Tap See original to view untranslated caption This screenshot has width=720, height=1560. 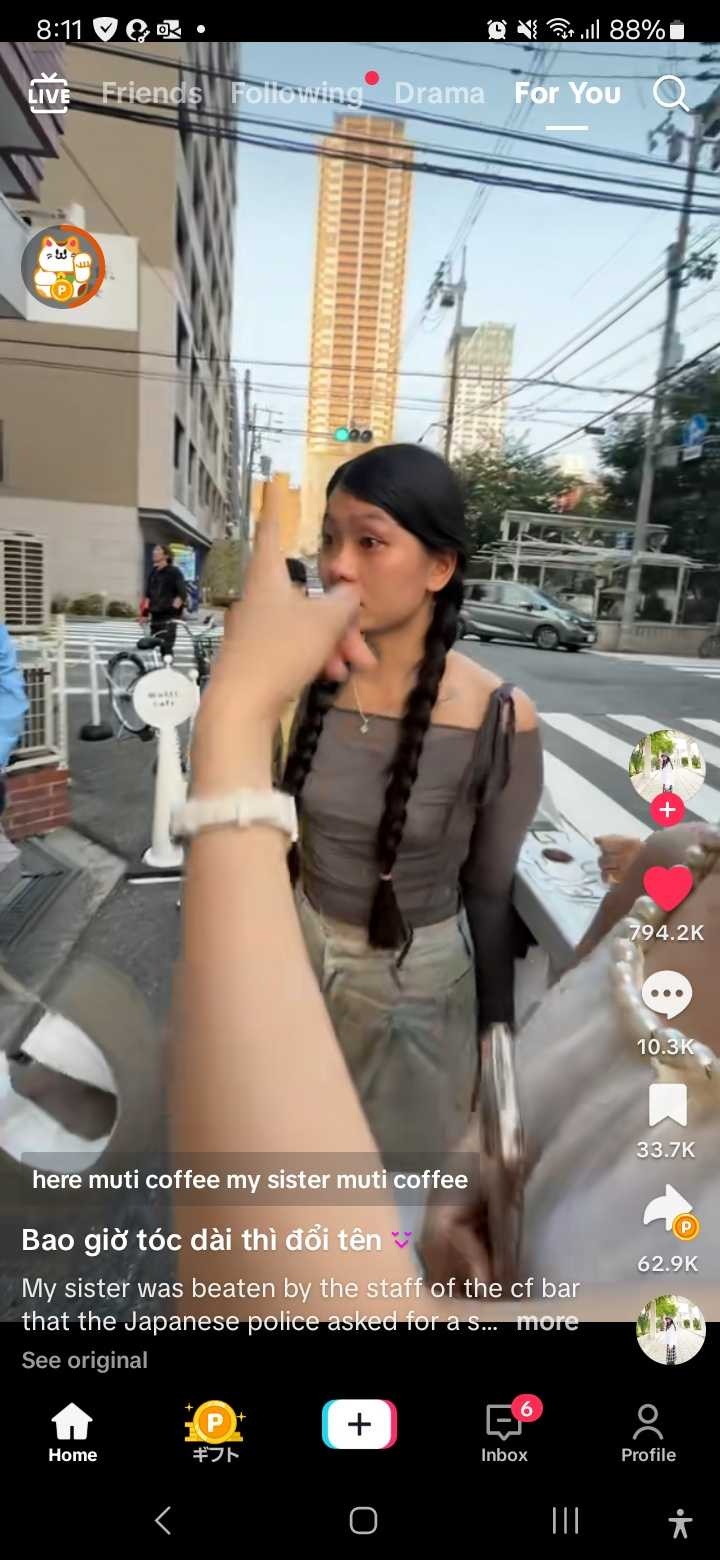click(85, 1360)
